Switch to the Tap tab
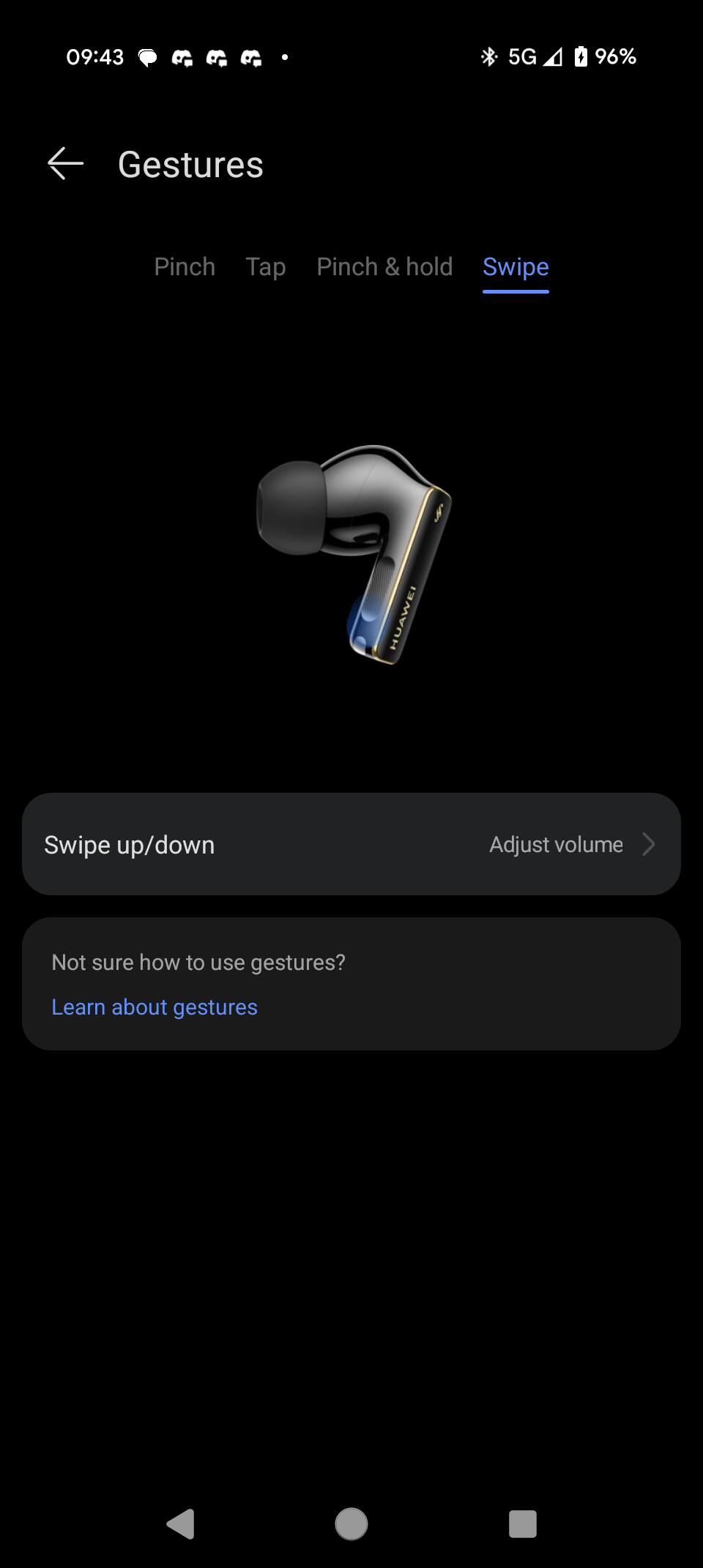This screenshot has height=1568, width=703. [x=265, y=267]
